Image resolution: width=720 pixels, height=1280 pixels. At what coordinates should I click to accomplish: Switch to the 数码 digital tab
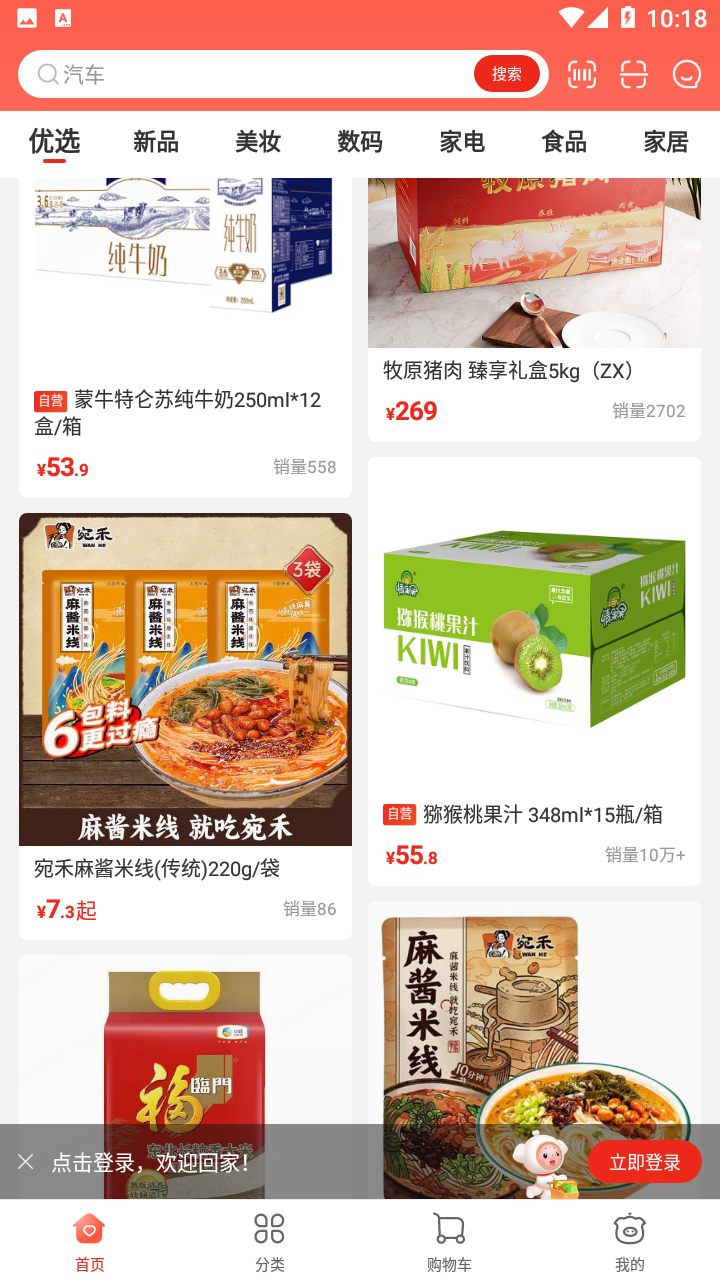(360, 143)
